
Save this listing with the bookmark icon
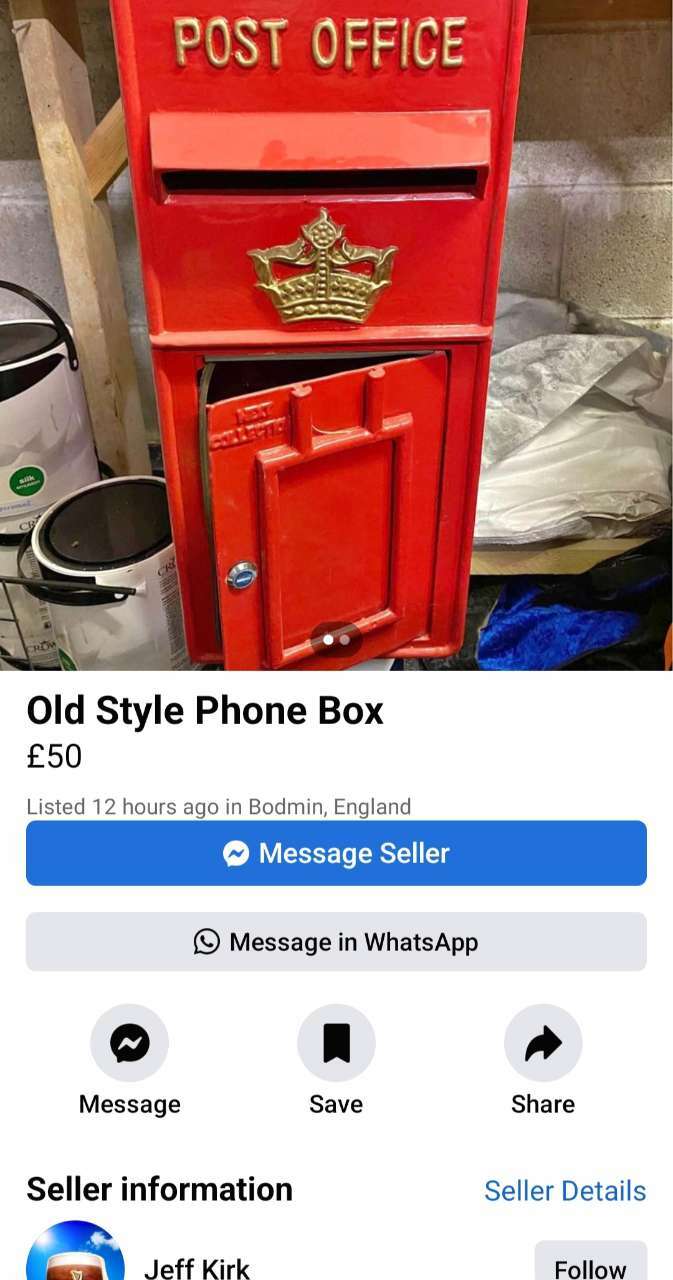coord(336,1044)
